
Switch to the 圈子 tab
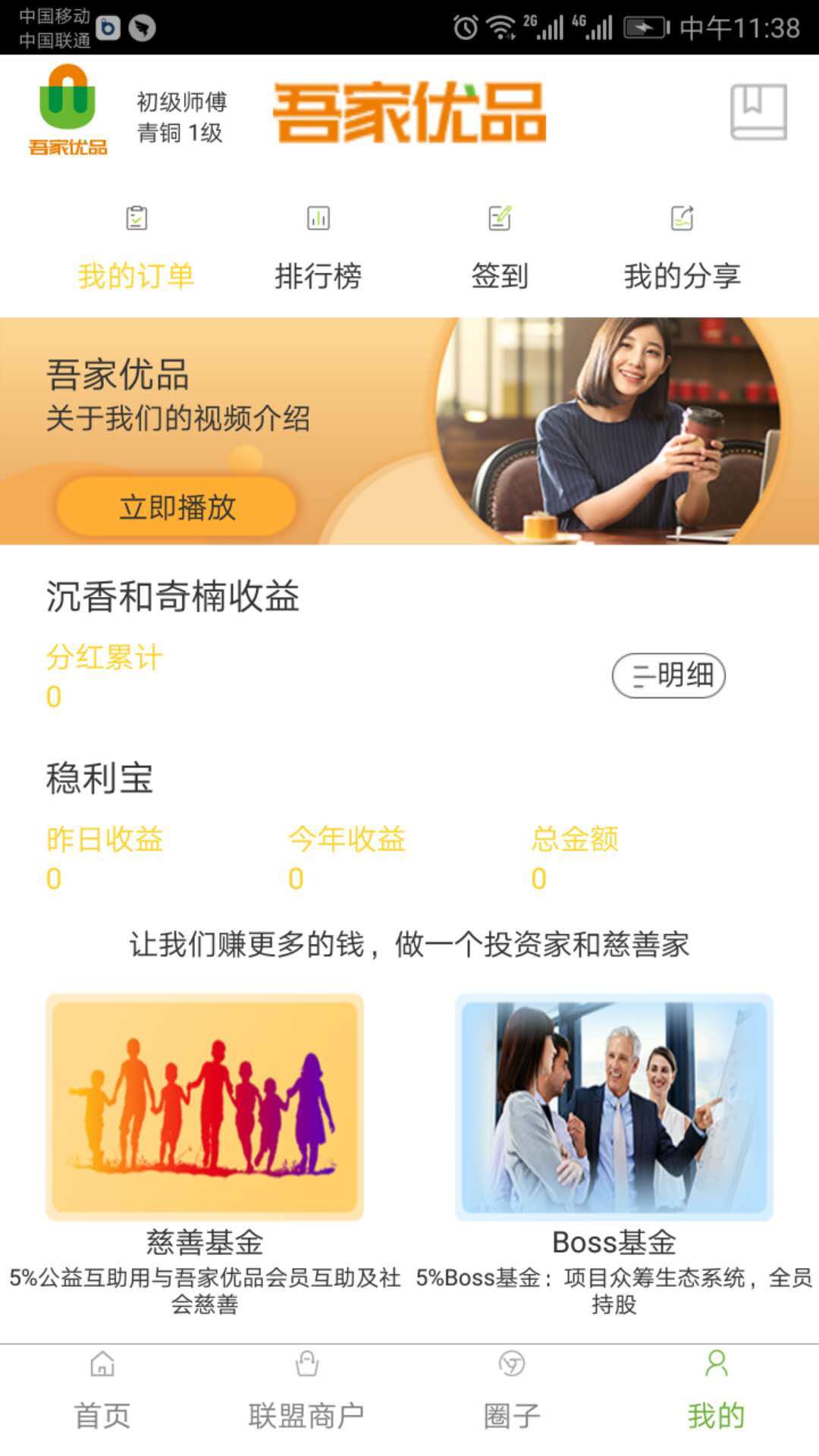point(512,1395)
